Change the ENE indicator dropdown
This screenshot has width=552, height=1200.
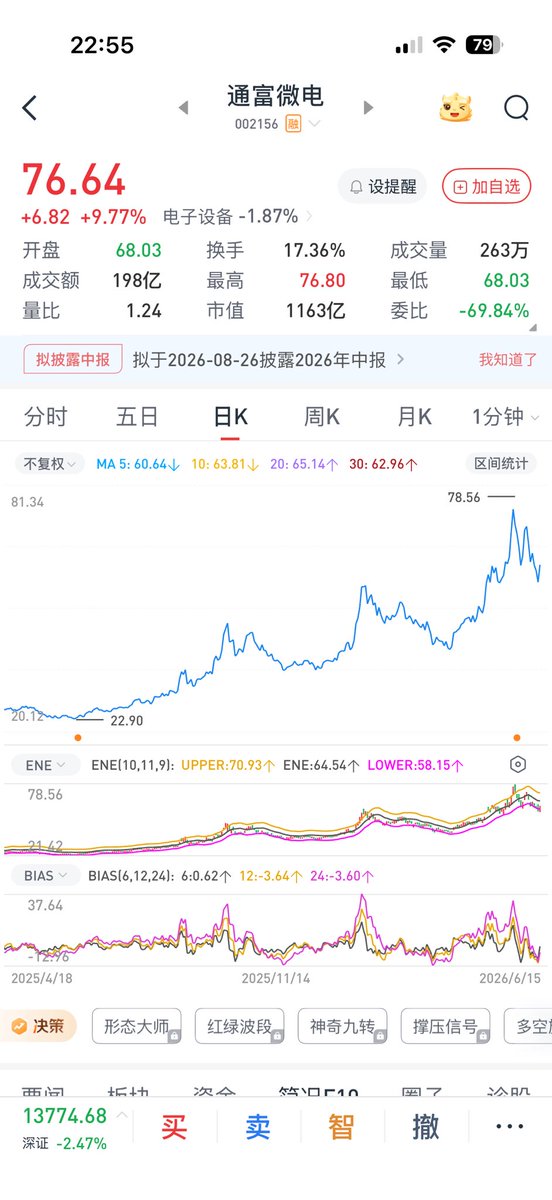tap(45, 765)
